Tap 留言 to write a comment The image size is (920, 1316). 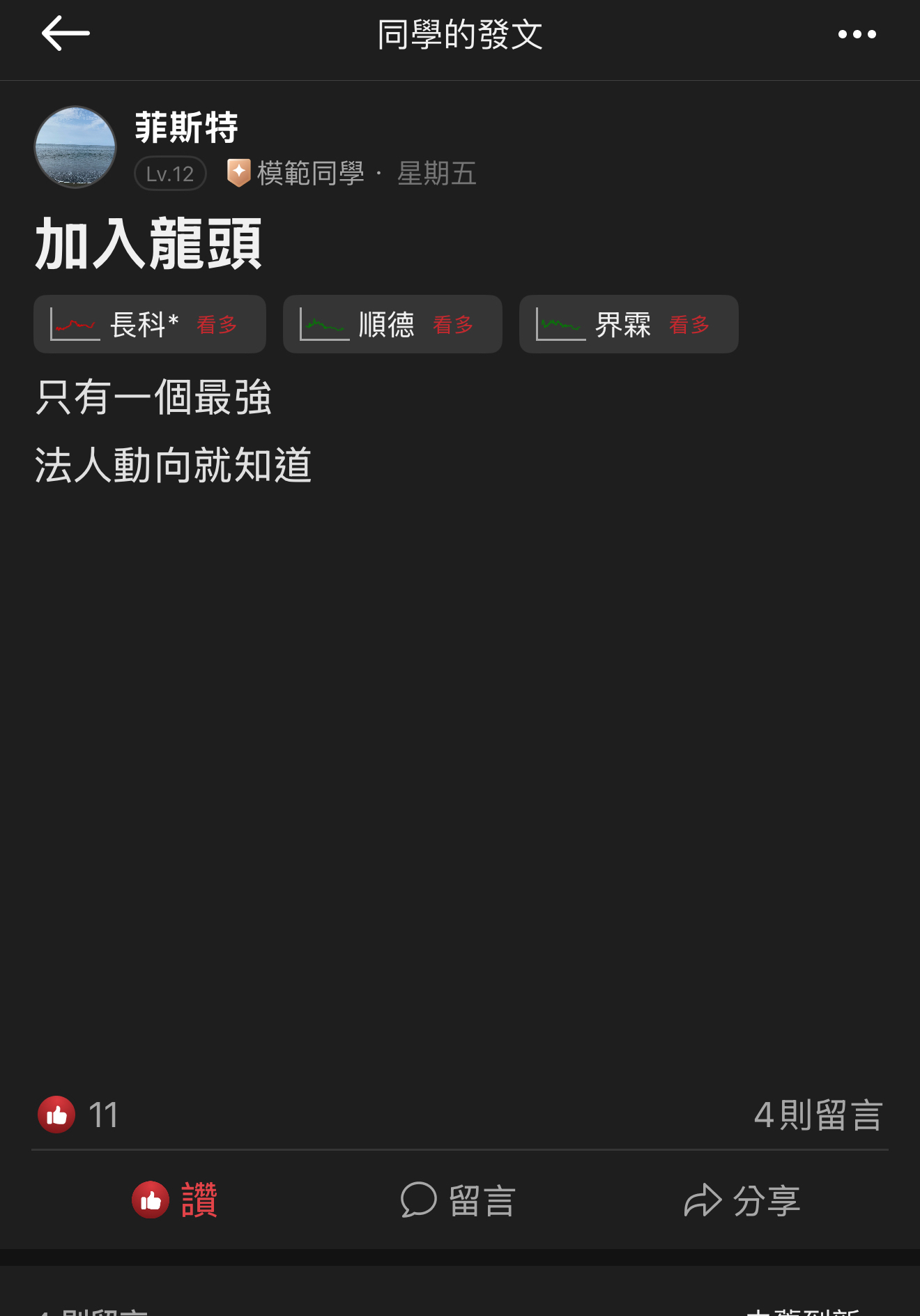point(459,1200)
